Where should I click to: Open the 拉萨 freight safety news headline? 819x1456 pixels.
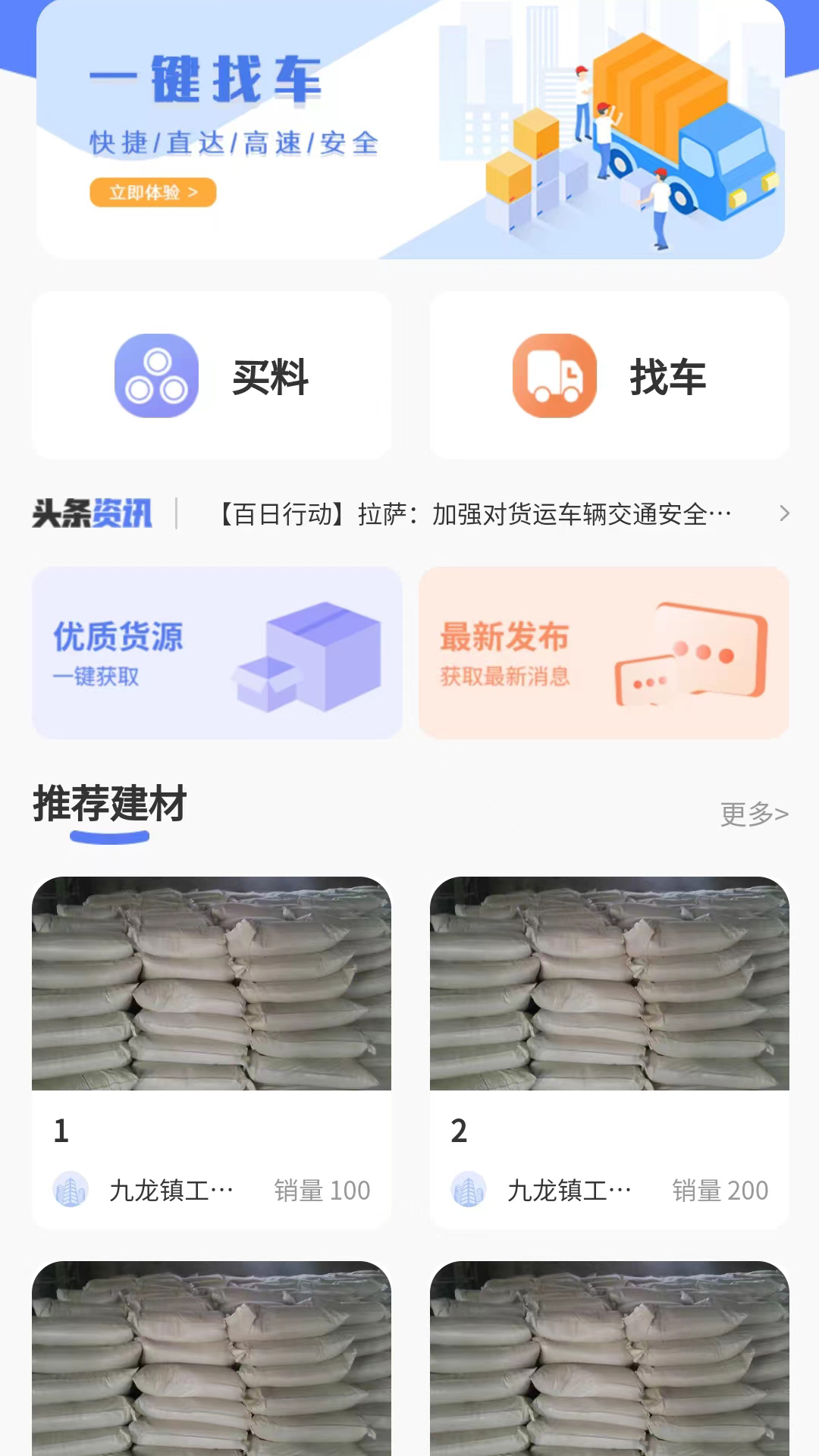point(470,513)
